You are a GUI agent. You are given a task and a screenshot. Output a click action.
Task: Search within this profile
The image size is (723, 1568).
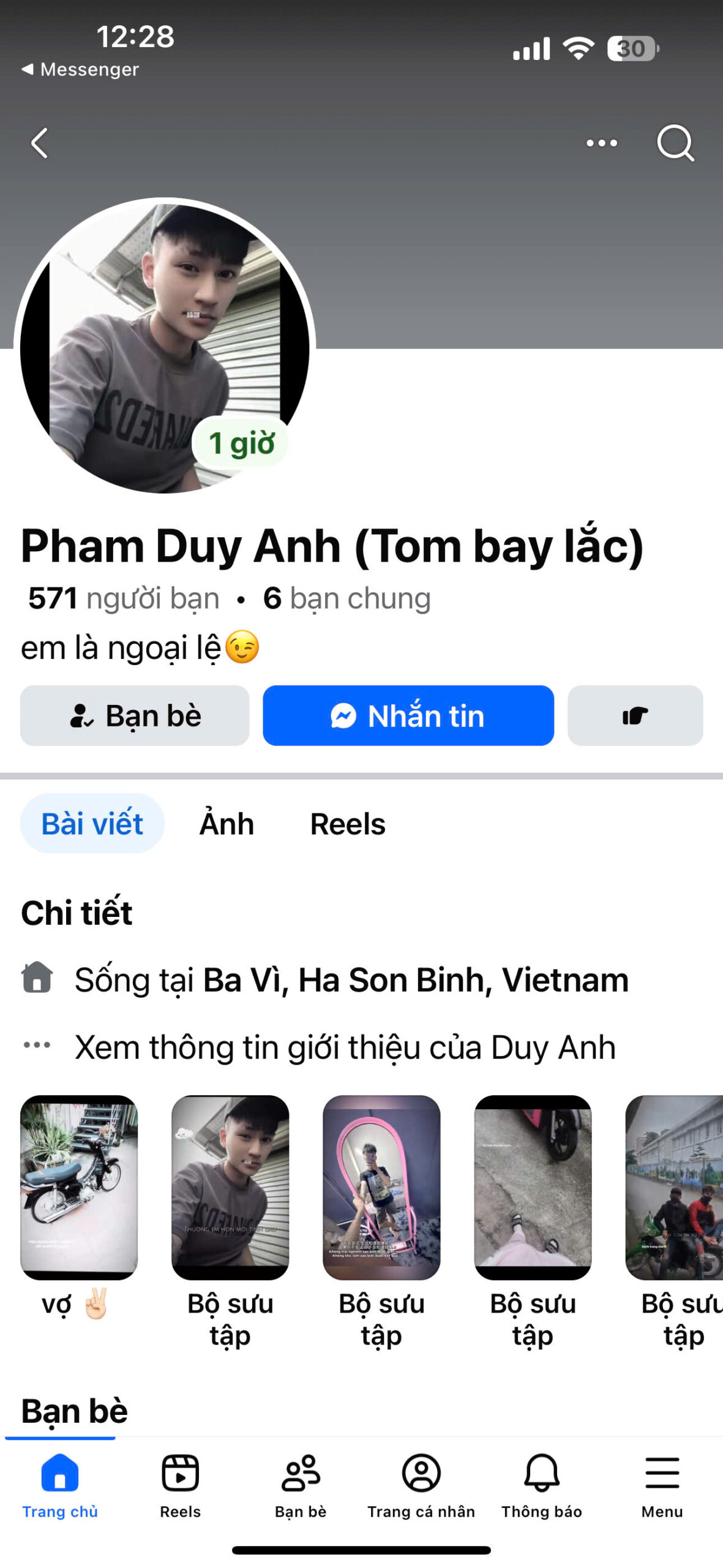[x=675, y=143]
